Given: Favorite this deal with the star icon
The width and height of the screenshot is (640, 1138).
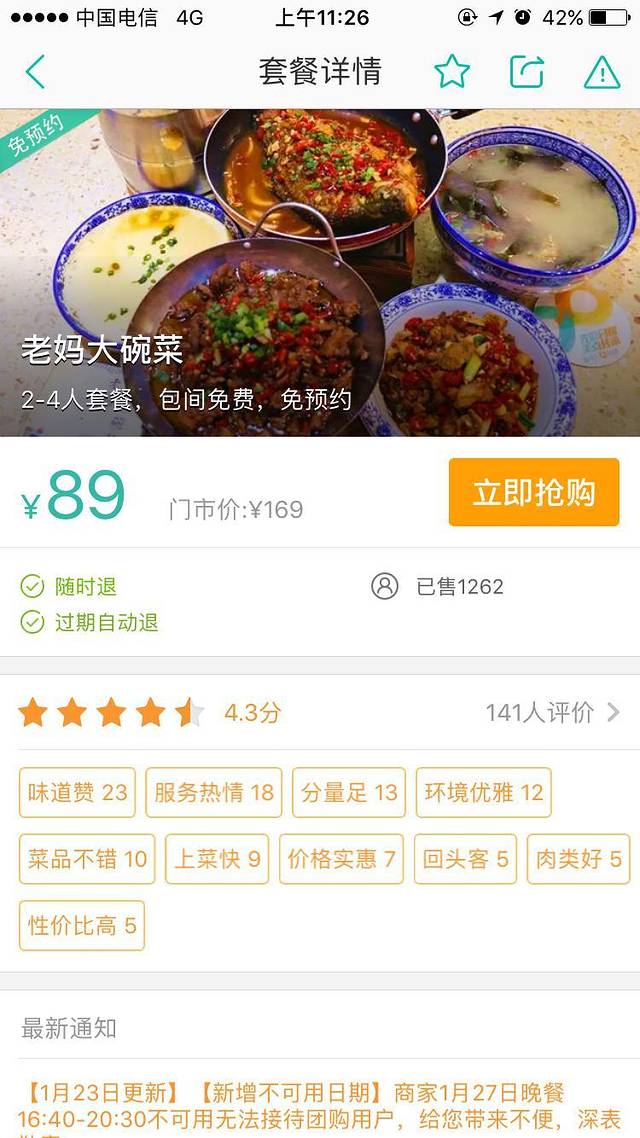Looking at the screenshot, I should tap(452, 72).
